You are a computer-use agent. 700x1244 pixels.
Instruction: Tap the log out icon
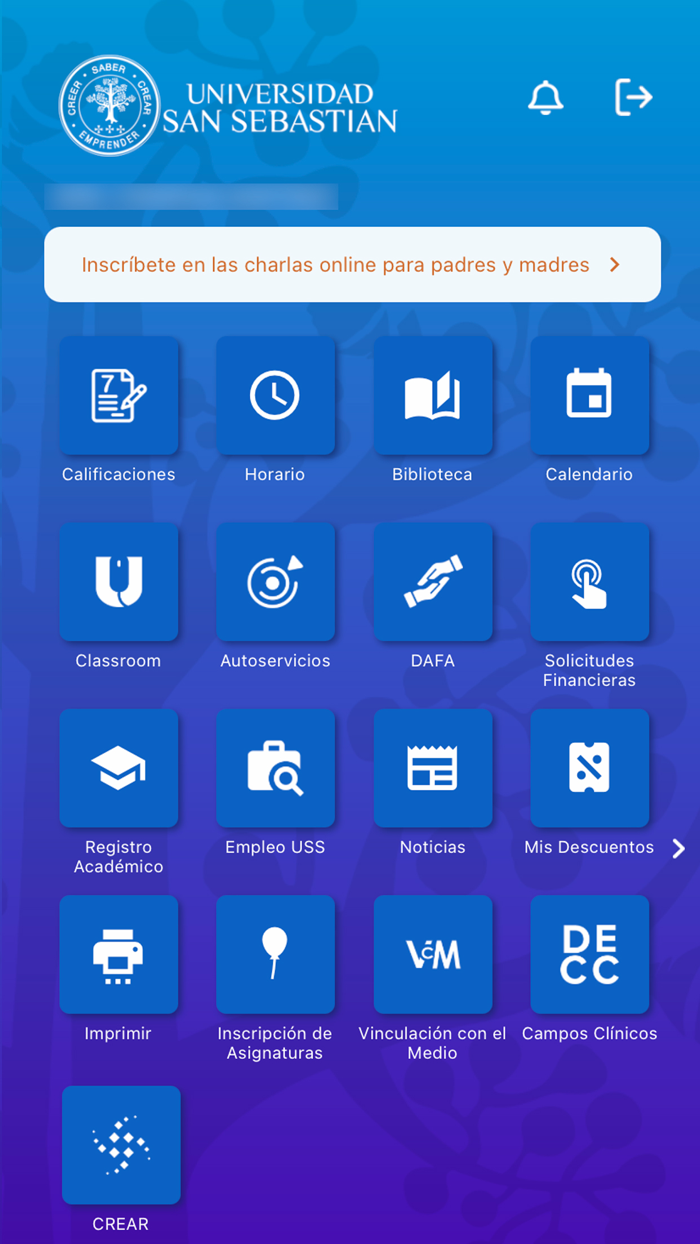point(633,98)
